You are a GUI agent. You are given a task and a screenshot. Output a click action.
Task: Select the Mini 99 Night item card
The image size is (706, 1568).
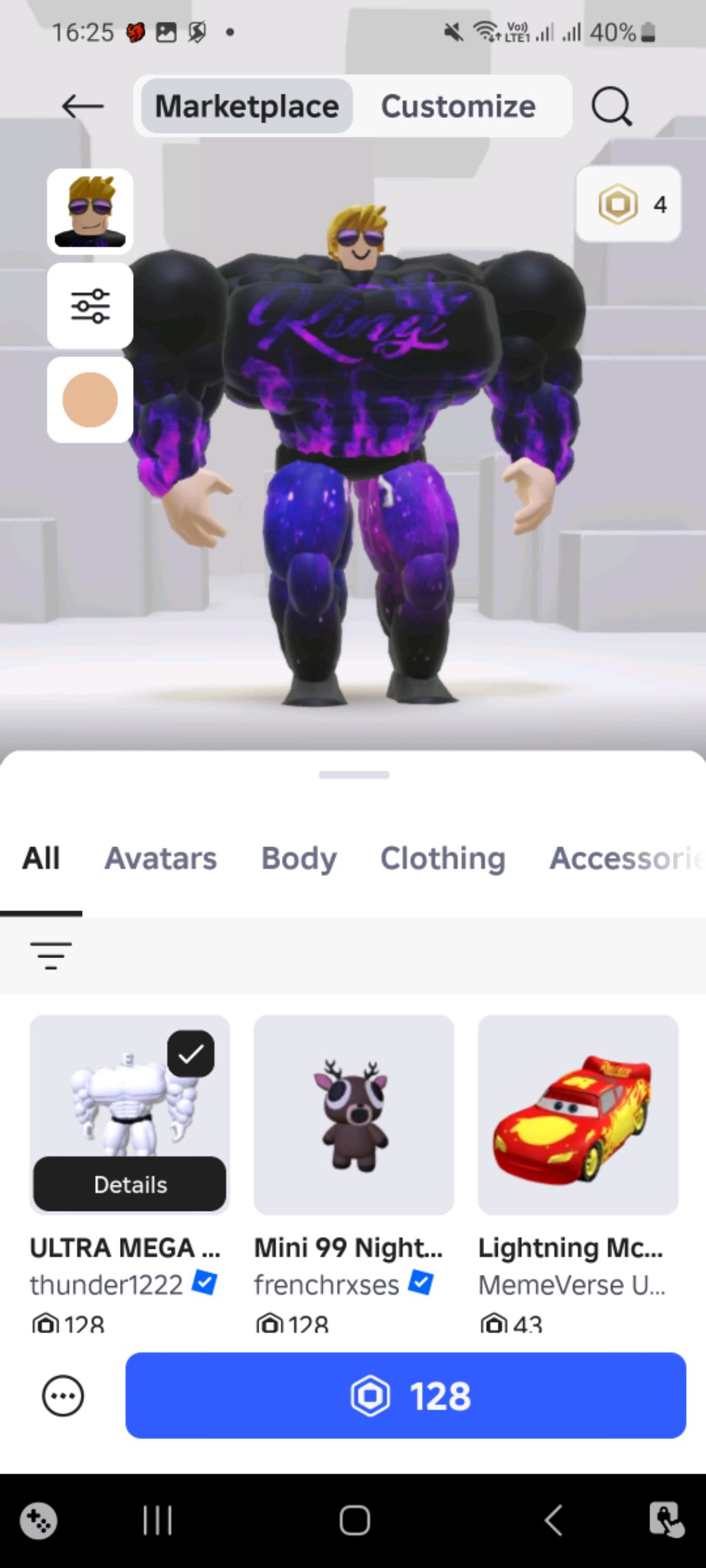[x=354, y=1114]
